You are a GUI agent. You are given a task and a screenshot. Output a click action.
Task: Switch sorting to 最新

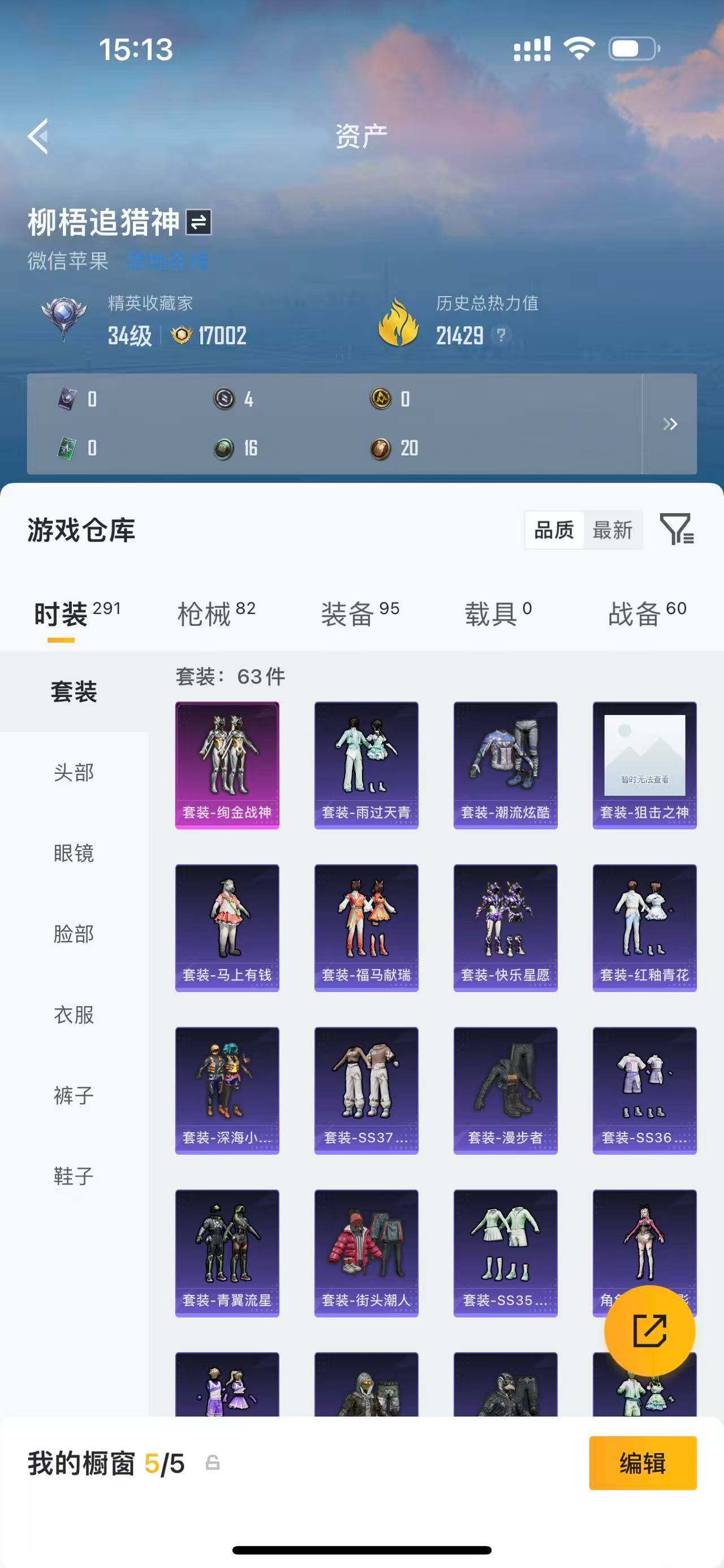click(x=612, y=530)
